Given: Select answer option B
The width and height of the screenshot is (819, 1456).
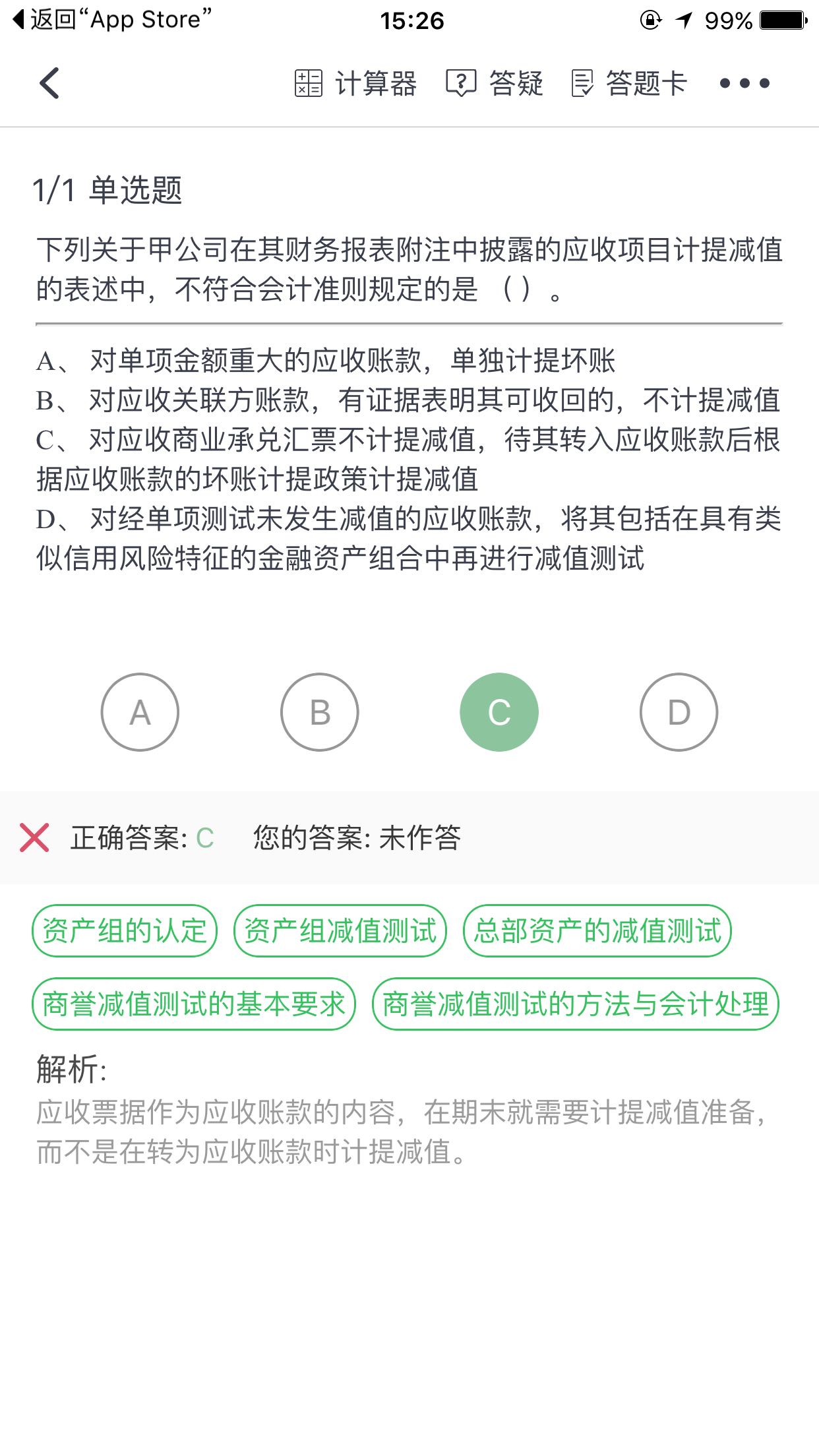Looking at the screenshot, I should click(319, 712).
